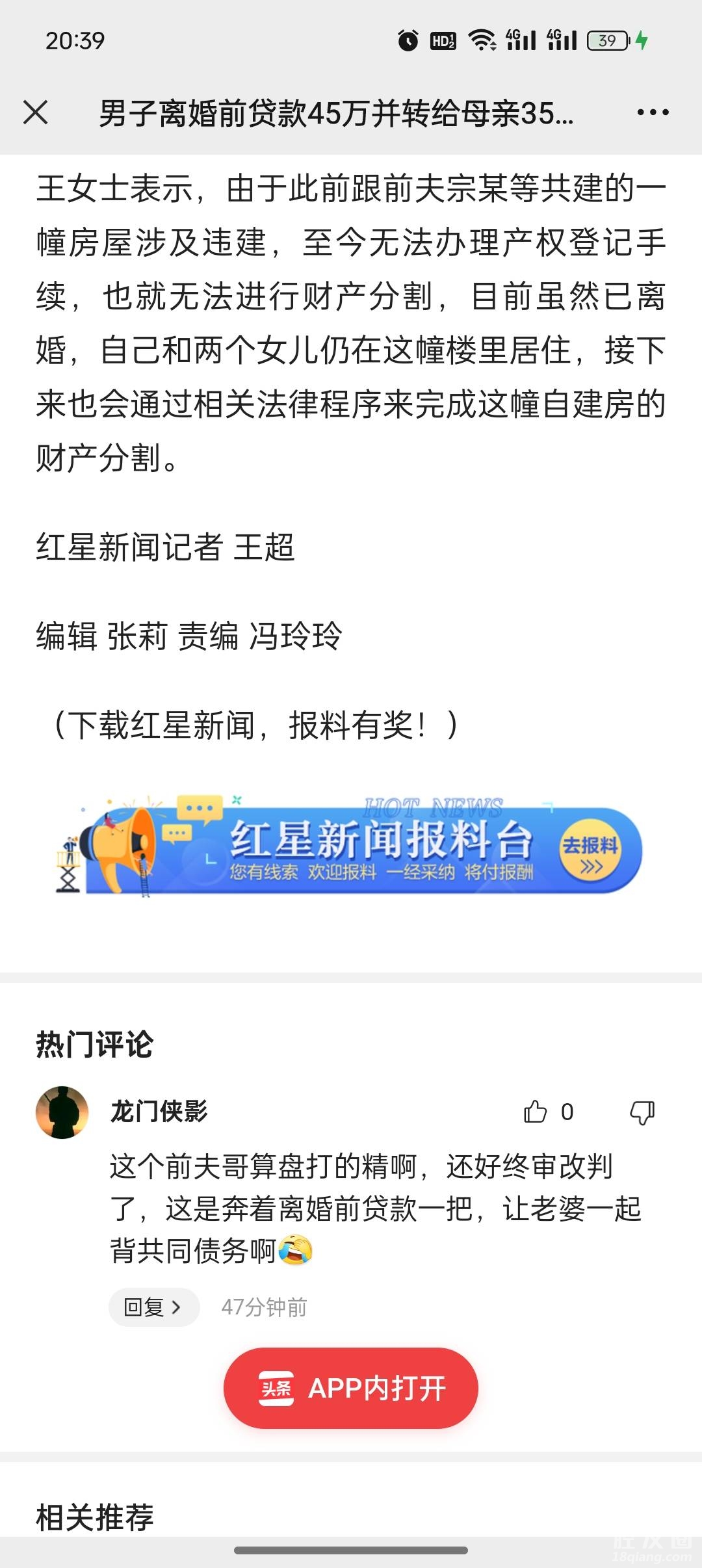
Task: Close the article page
Action: [36, 112]
